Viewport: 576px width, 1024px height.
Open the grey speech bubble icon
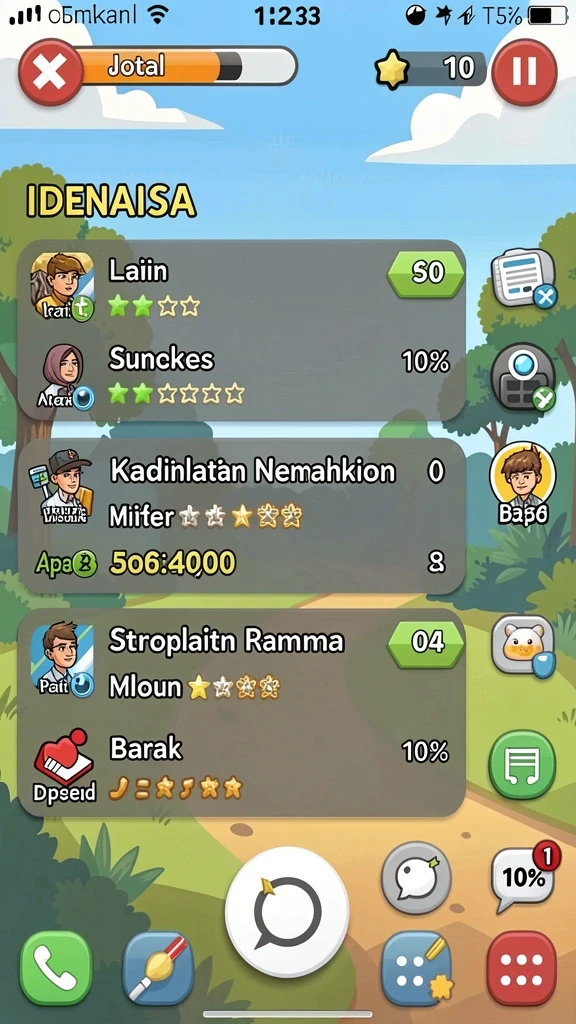pos(416,878)
